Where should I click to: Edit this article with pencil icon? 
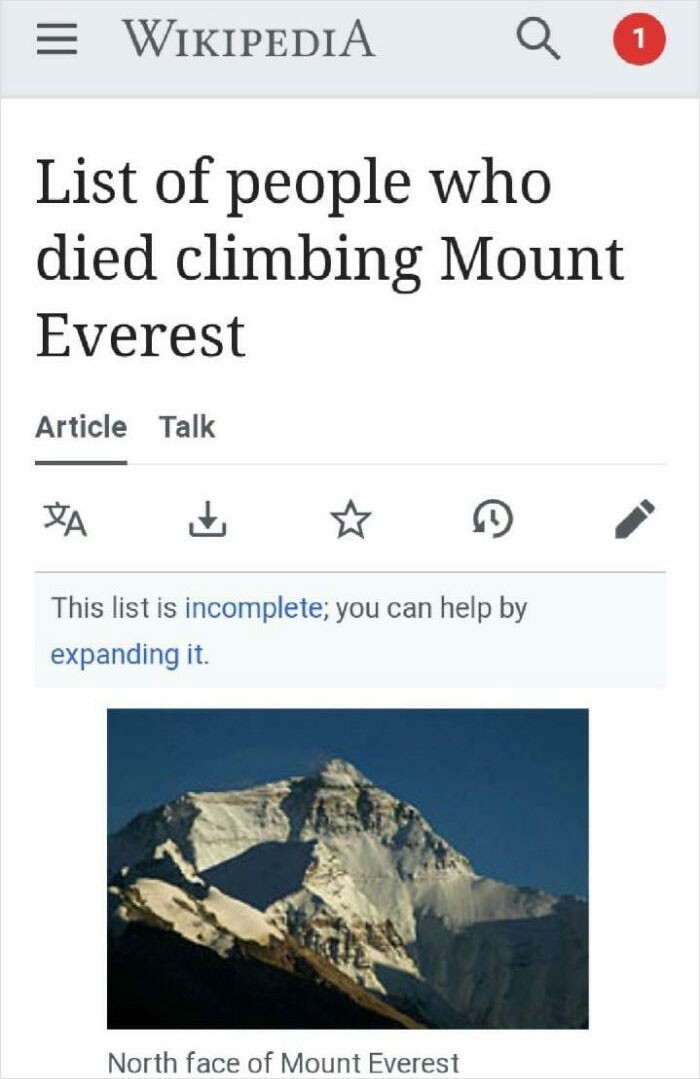coord(634,518)
